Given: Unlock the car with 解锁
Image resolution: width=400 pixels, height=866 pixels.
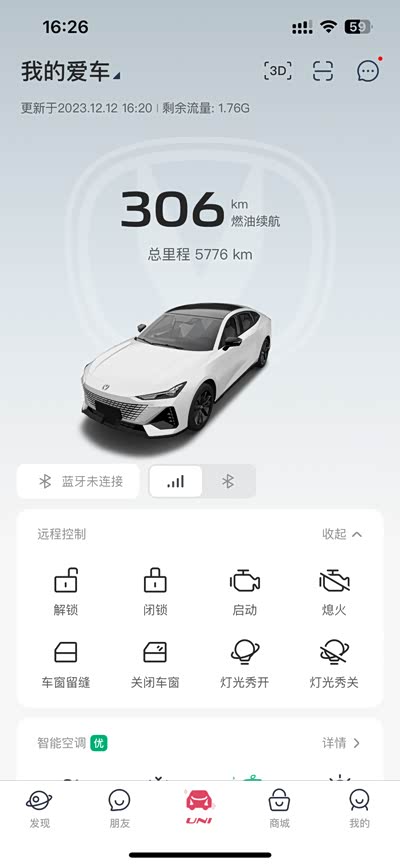Looking at the screenshot, I should pyautogui.click(x=66, y=592).
